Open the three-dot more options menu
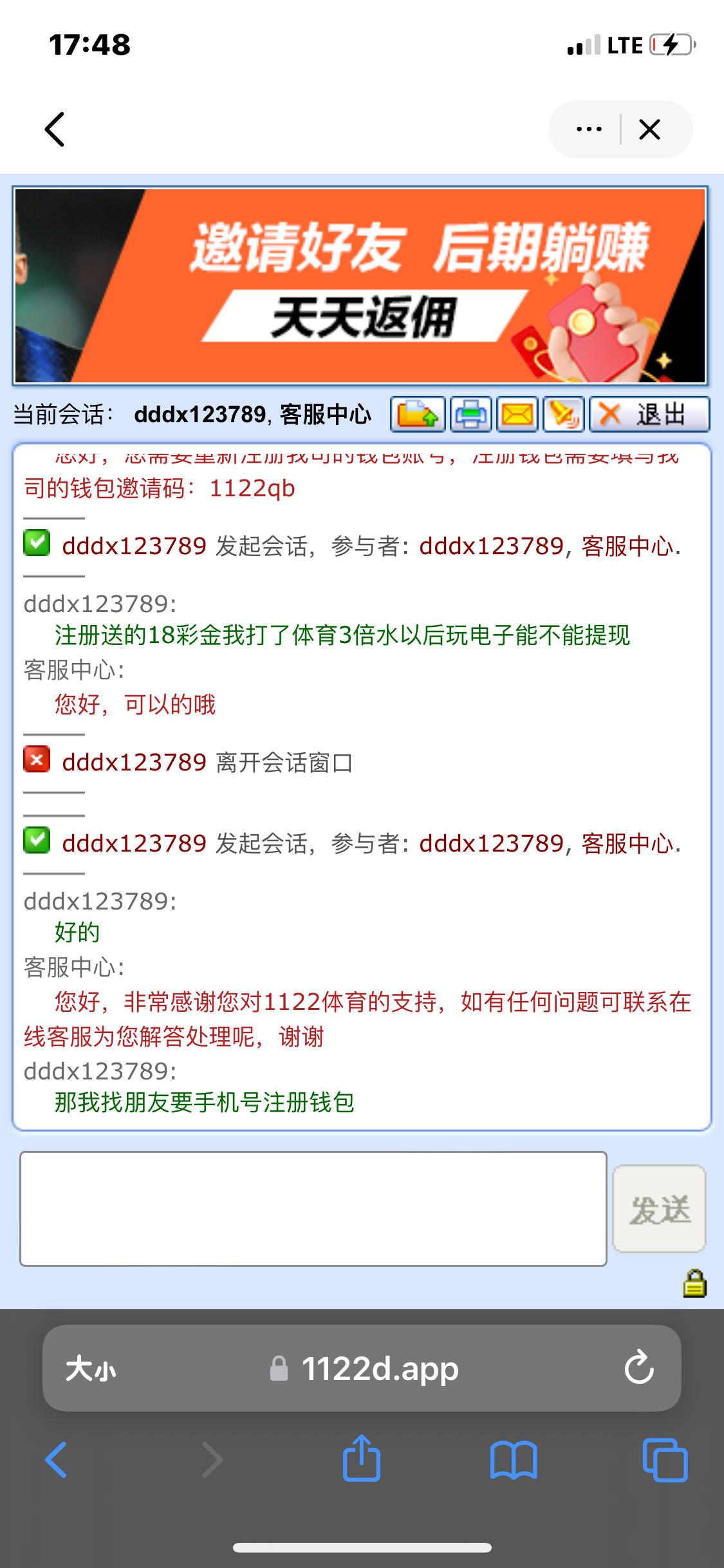 589,129
